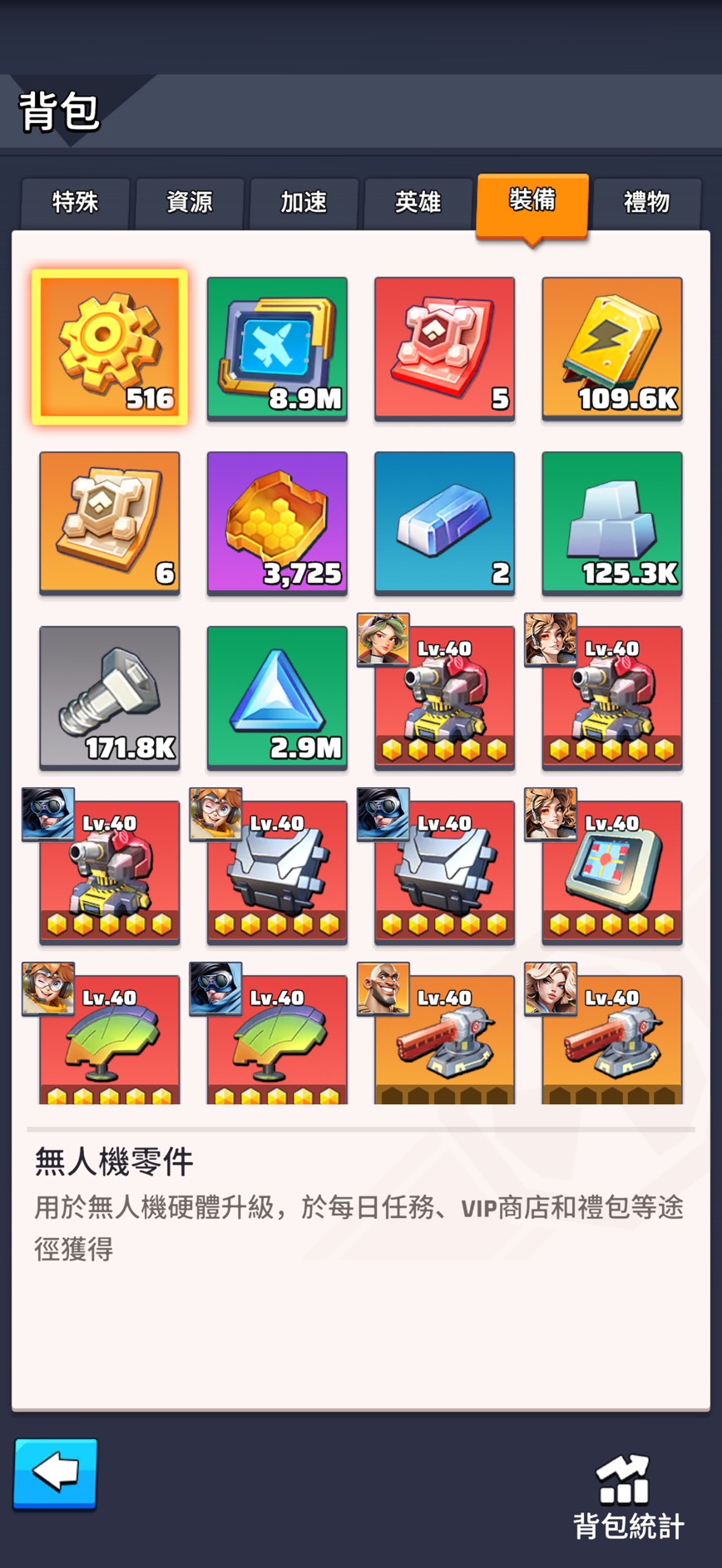This screenshot has height=1568, width=722.
Task: Go back with the blue arrow button
Action: 56,1473
